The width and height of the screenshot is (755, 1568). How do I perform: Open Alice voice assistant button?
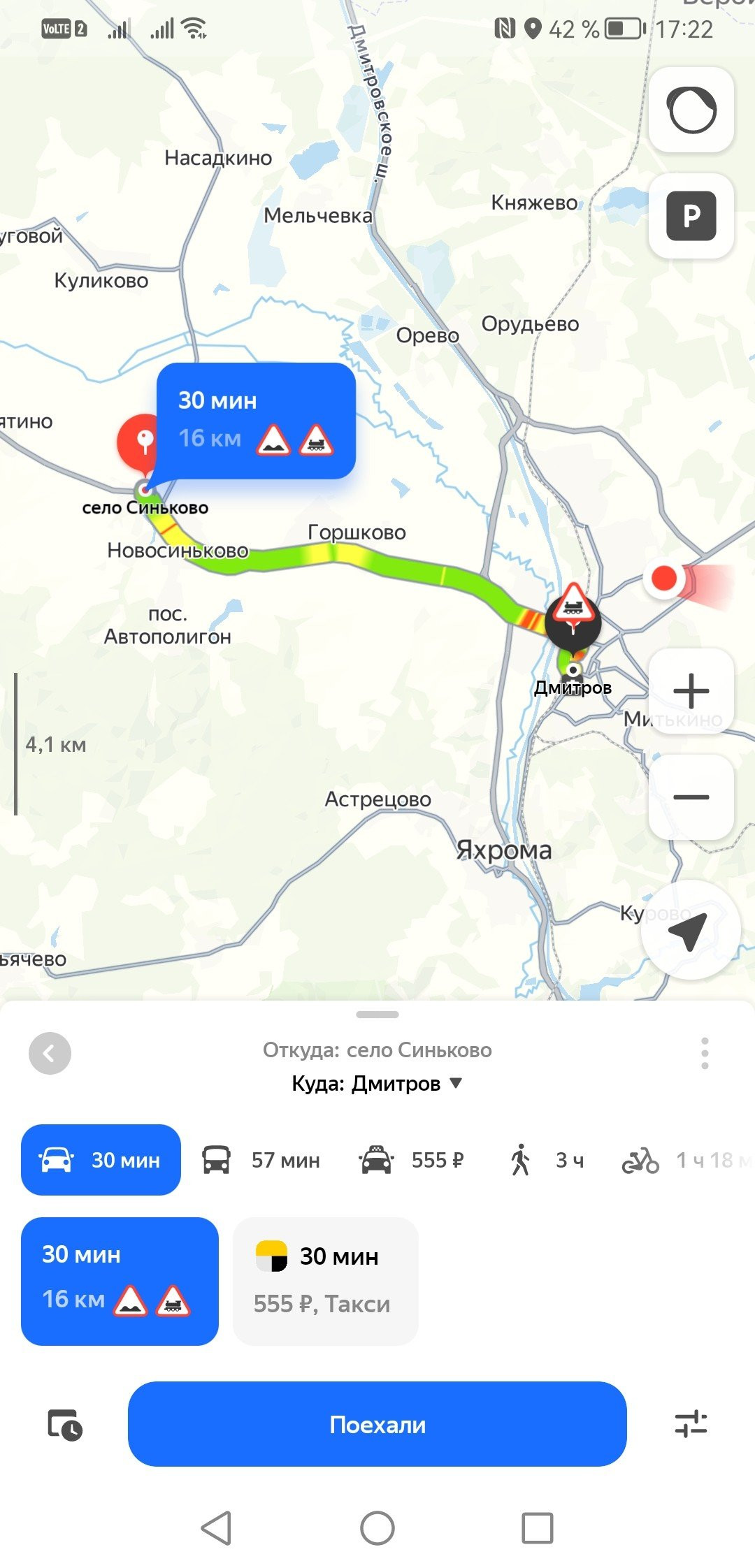click(x=691, y=110)
